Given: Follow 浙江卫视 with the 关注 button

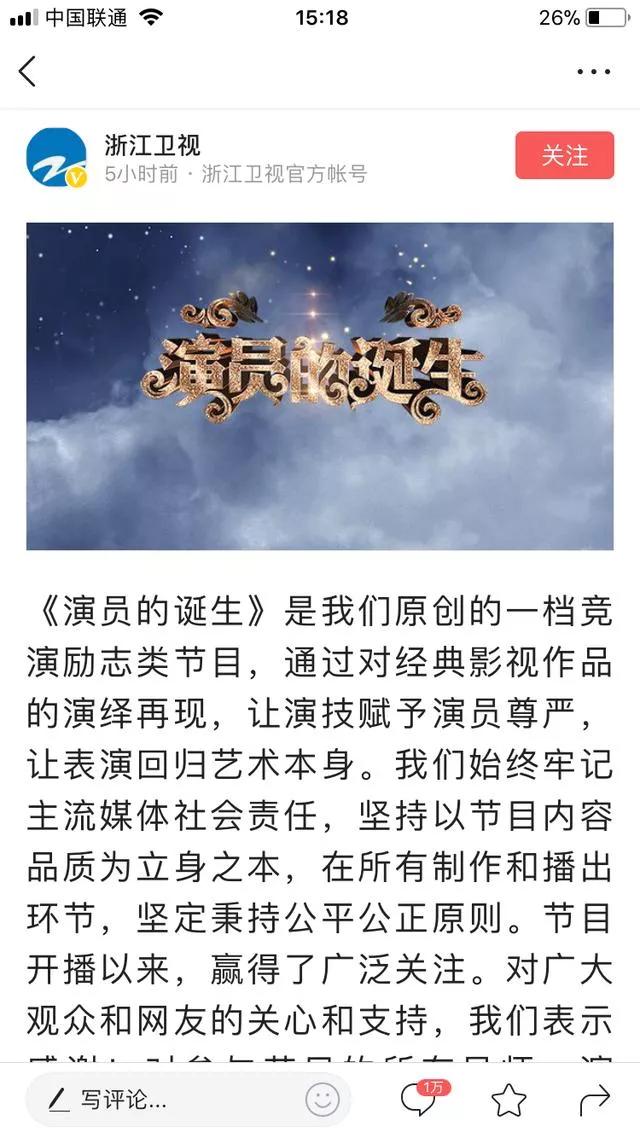Looking at the screenshot, I should [x=564, y=156].
